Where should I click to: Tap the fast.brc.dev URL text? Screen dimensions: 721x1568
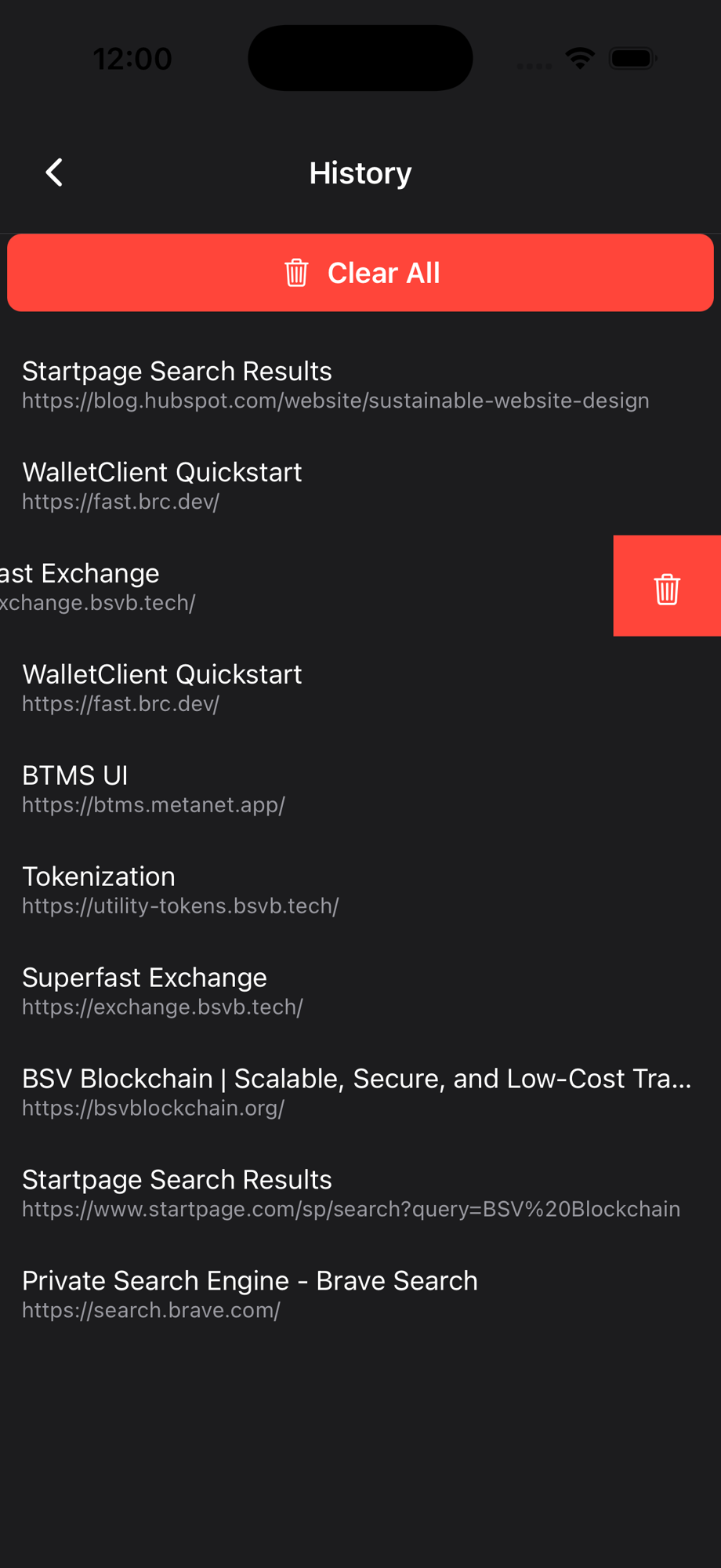point(121,501)
